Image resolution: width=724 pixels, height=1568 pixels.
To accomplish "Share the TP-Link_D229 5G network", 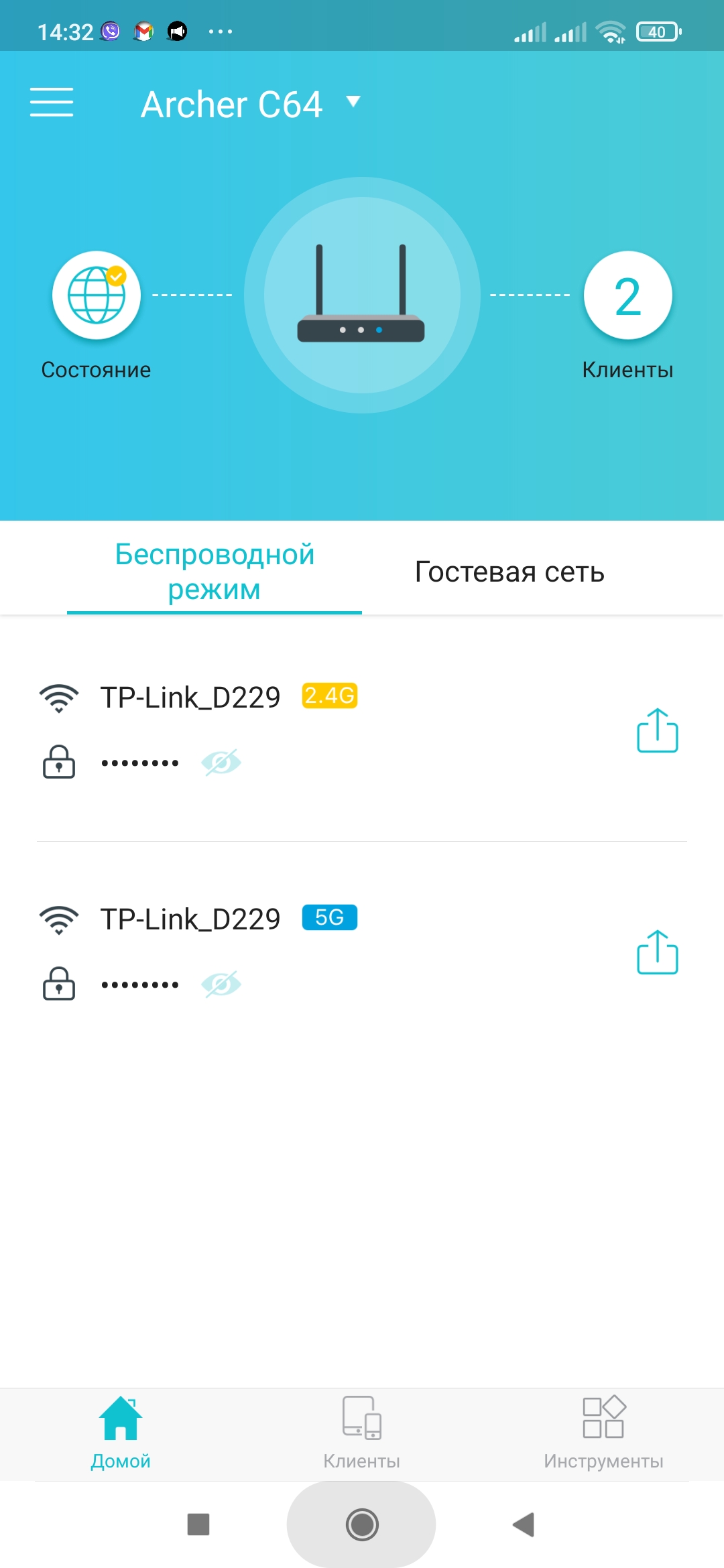I will tap(657, 952).
